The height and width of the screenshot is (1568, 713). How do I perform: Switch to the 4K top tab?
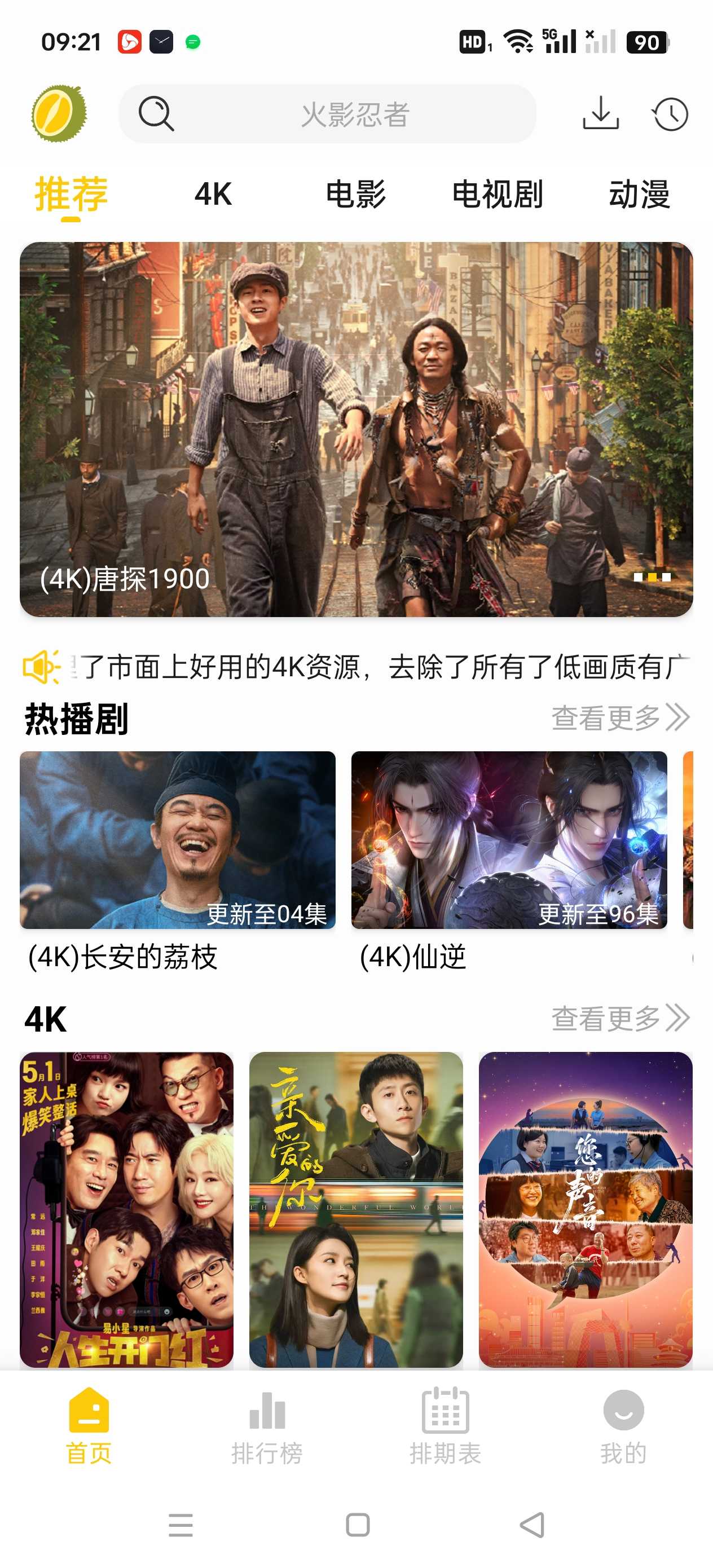point(213,195)
